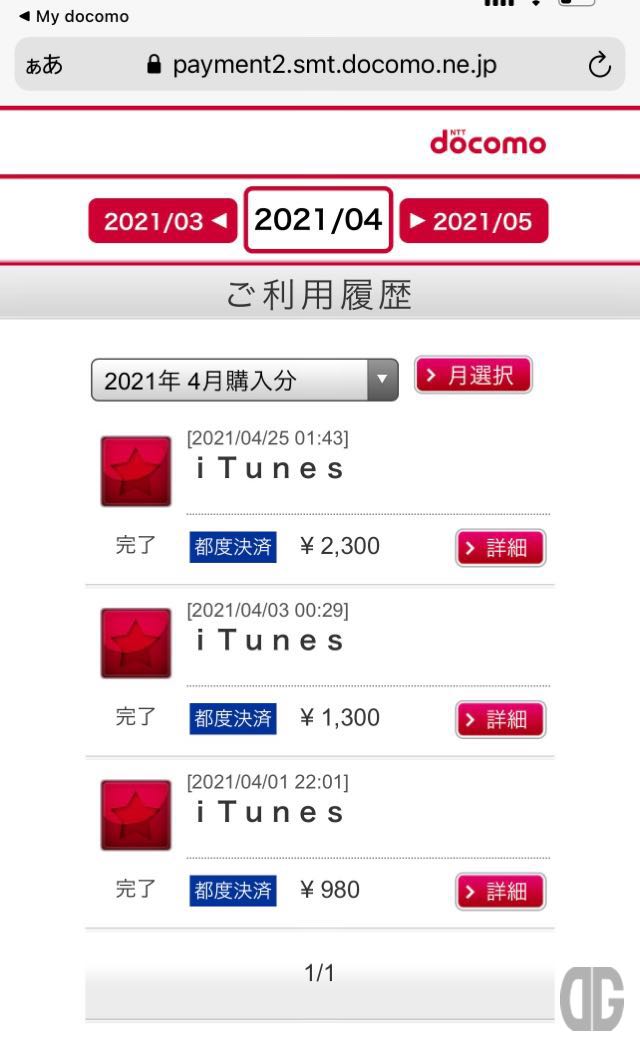
Task: Expand the 2021年4月購入分 dropdown
Action: coord(245,380)
